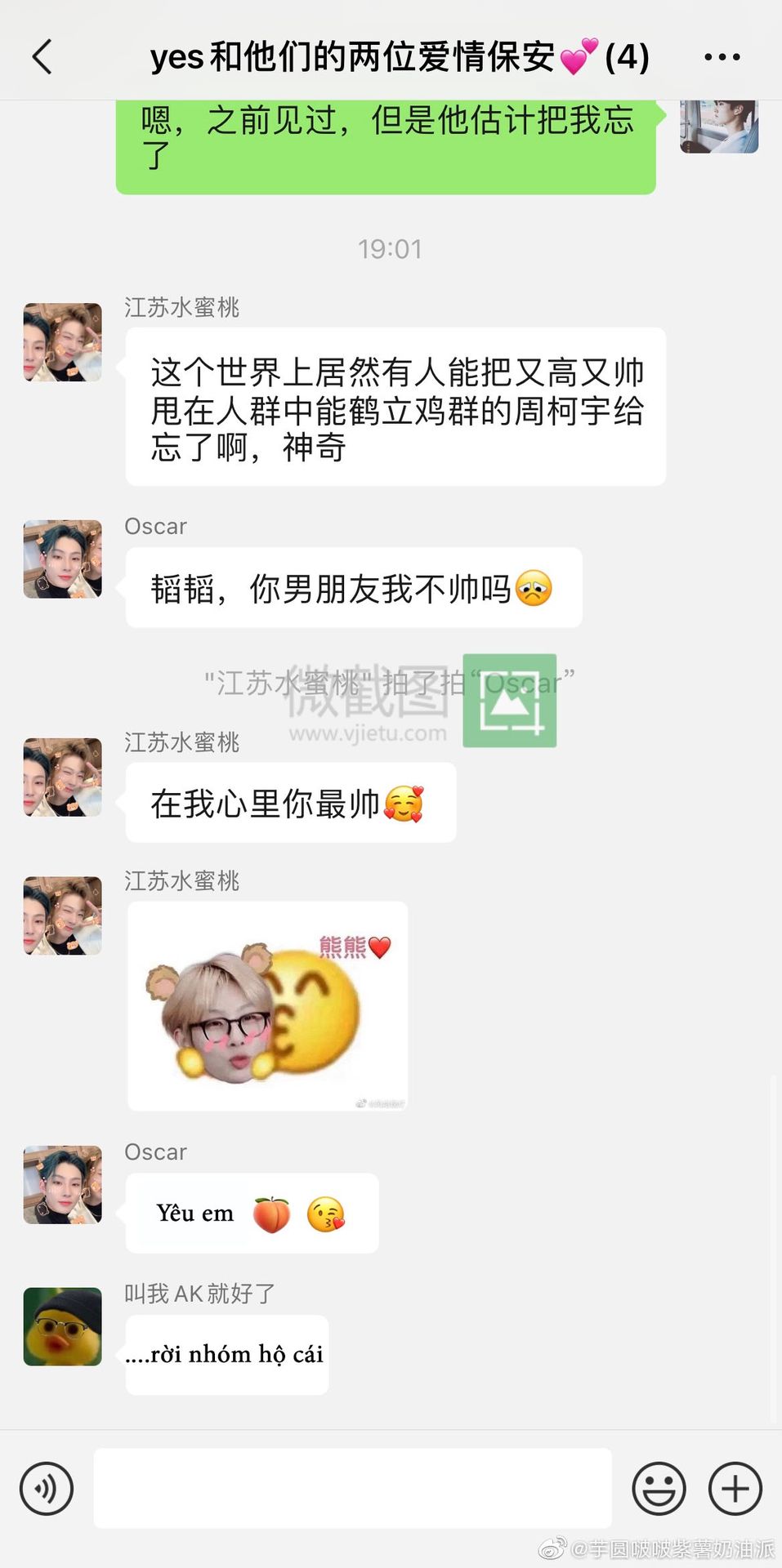Open the group chat info menu

pyautogui.click(x=722, y=57)
